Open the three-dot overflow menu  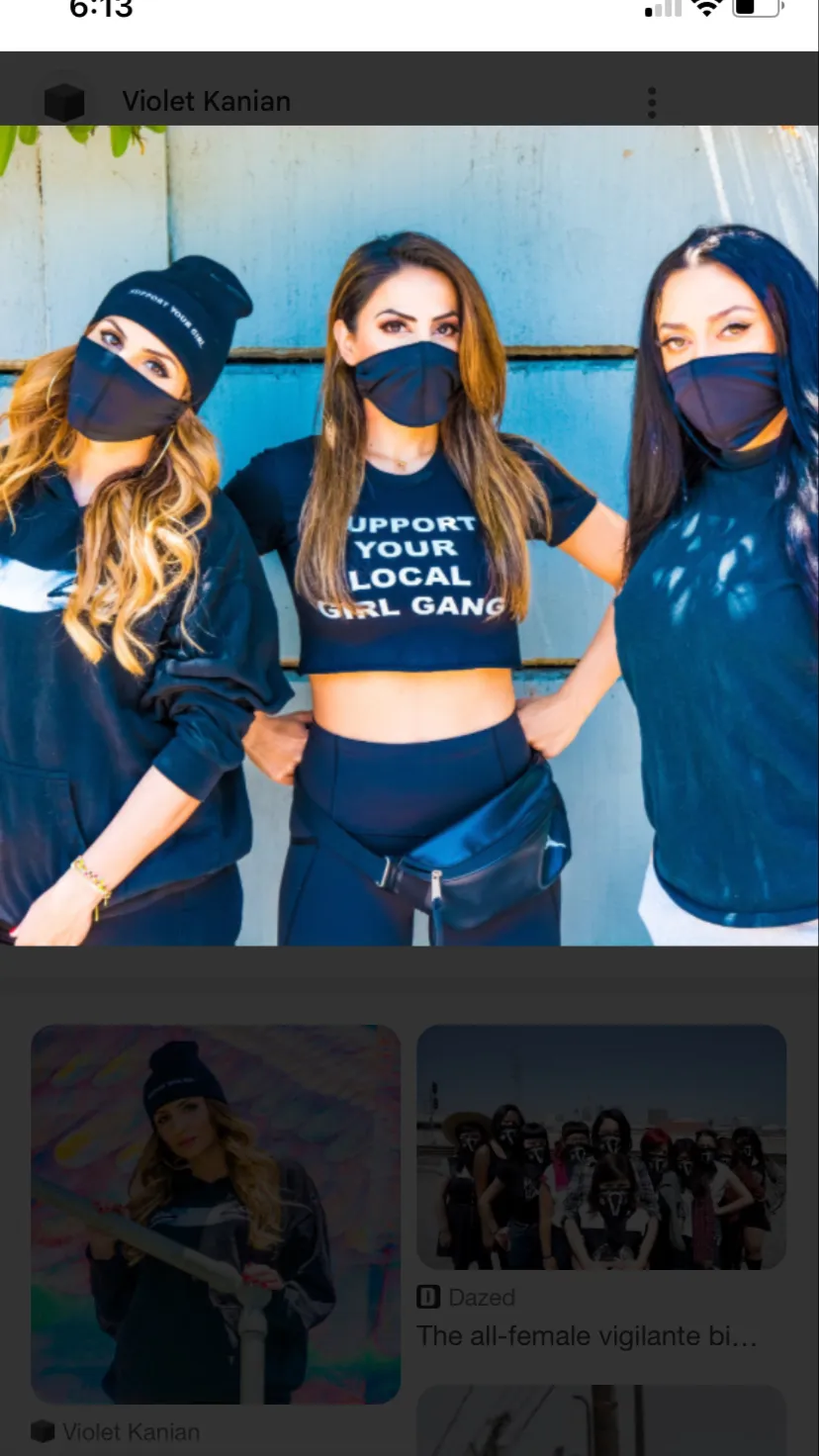tap(651, 102)
